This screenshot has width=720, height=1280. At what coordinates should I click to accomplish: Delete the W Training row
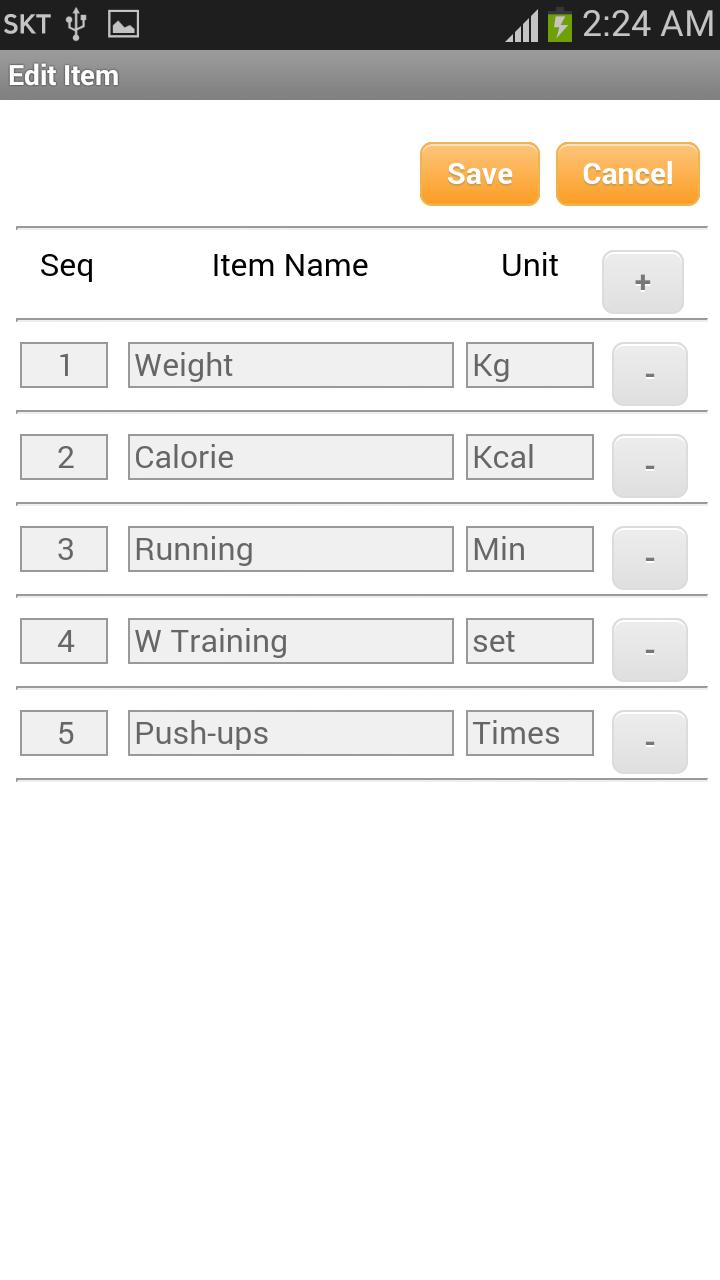click(649, 650)
